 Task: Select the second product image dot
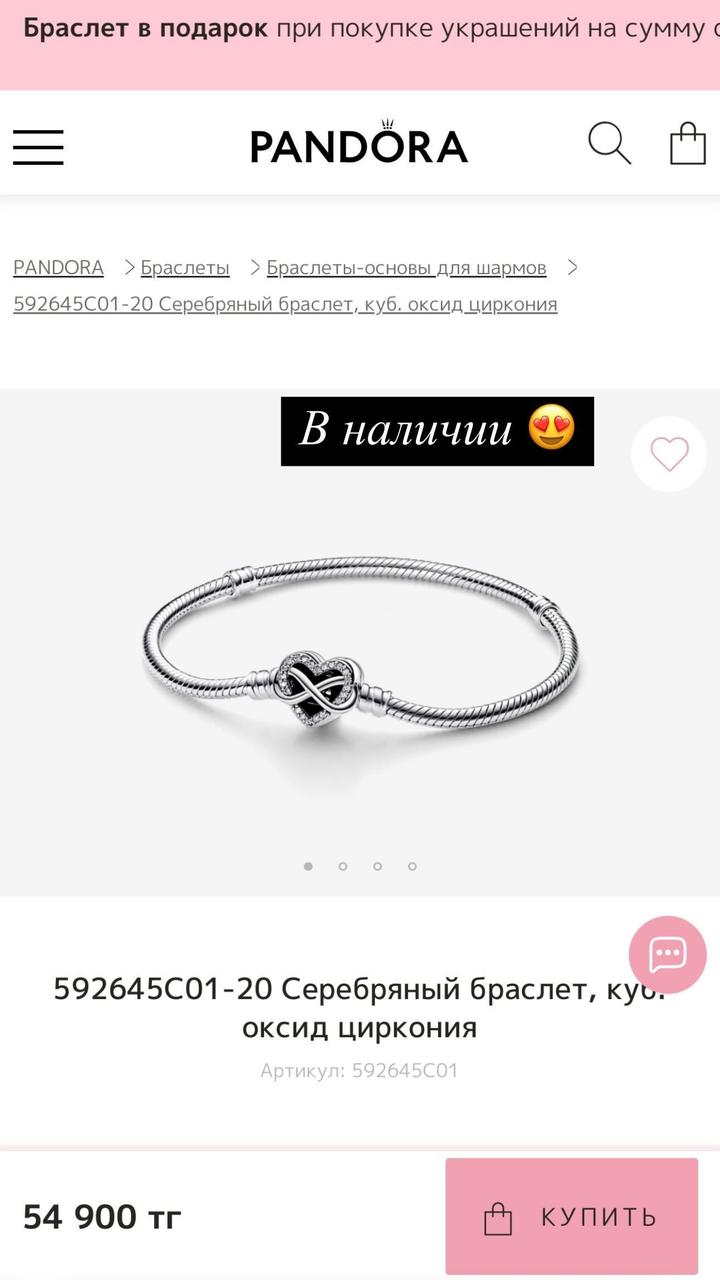[x=343, y=866]
